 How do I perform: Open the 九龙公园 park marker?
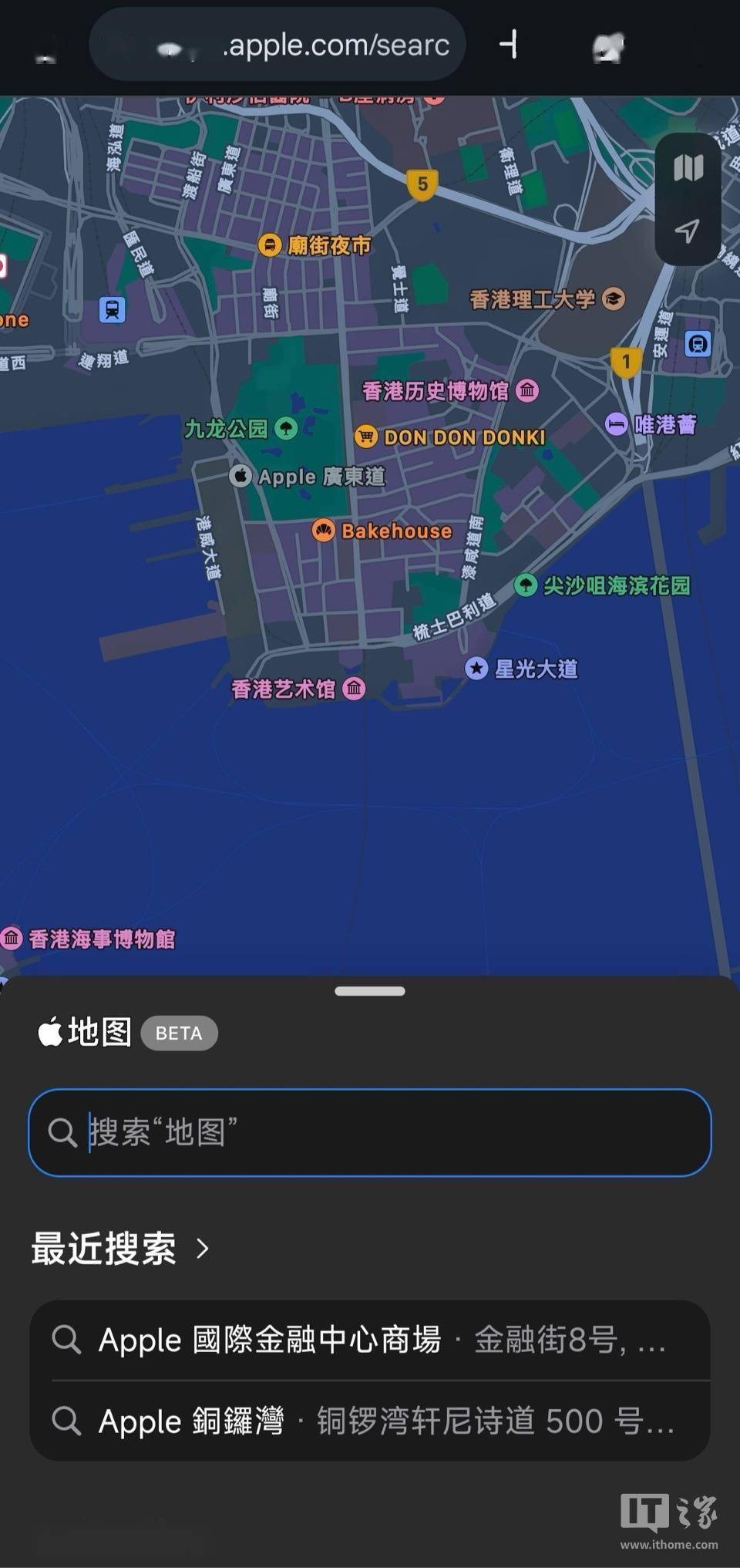click(286, 428)
